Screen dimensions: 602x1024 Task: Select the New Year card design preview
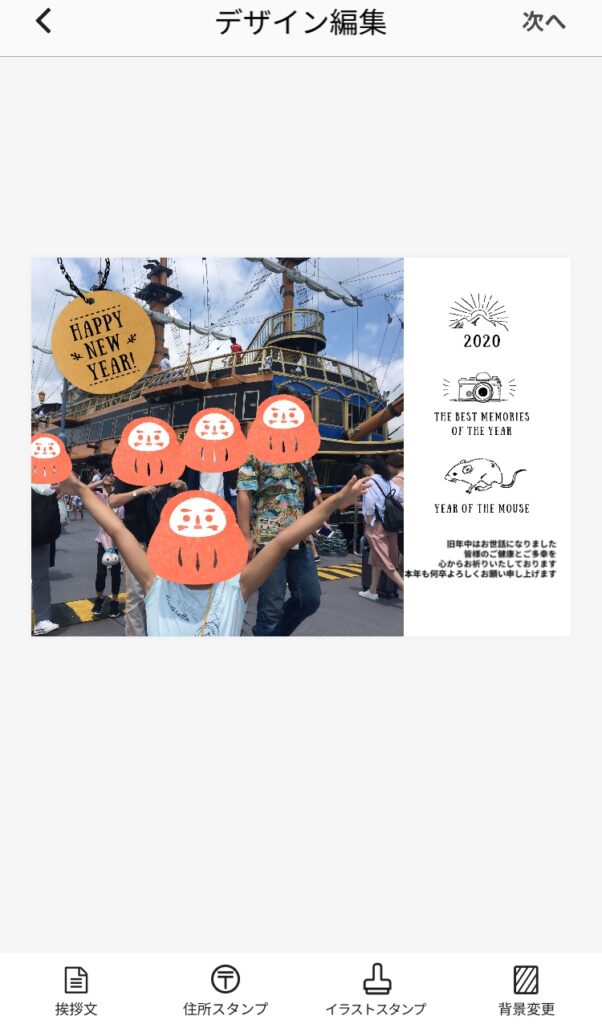point(300,447)
